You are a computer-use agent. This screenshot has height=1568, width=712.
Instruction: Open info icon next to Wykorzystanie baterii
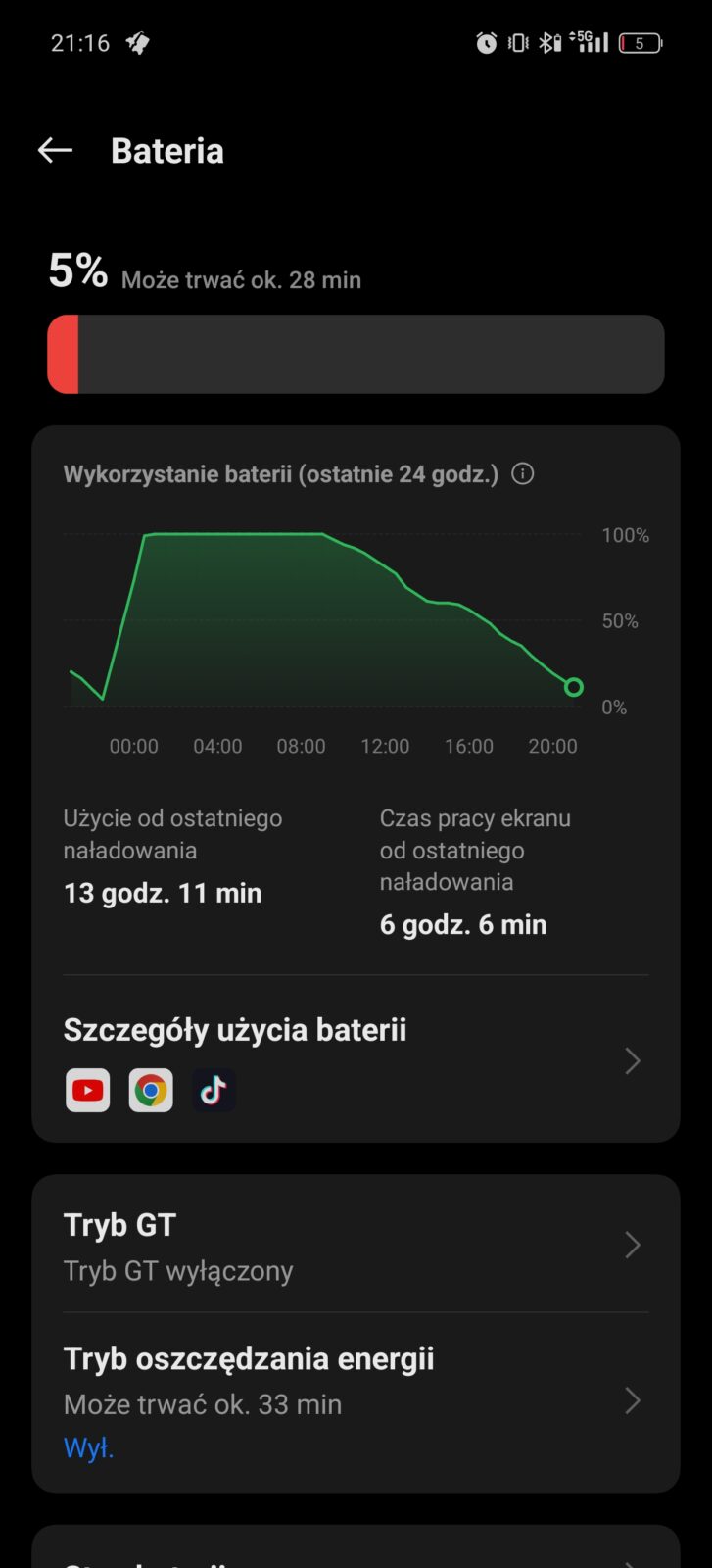coord(523,474)
